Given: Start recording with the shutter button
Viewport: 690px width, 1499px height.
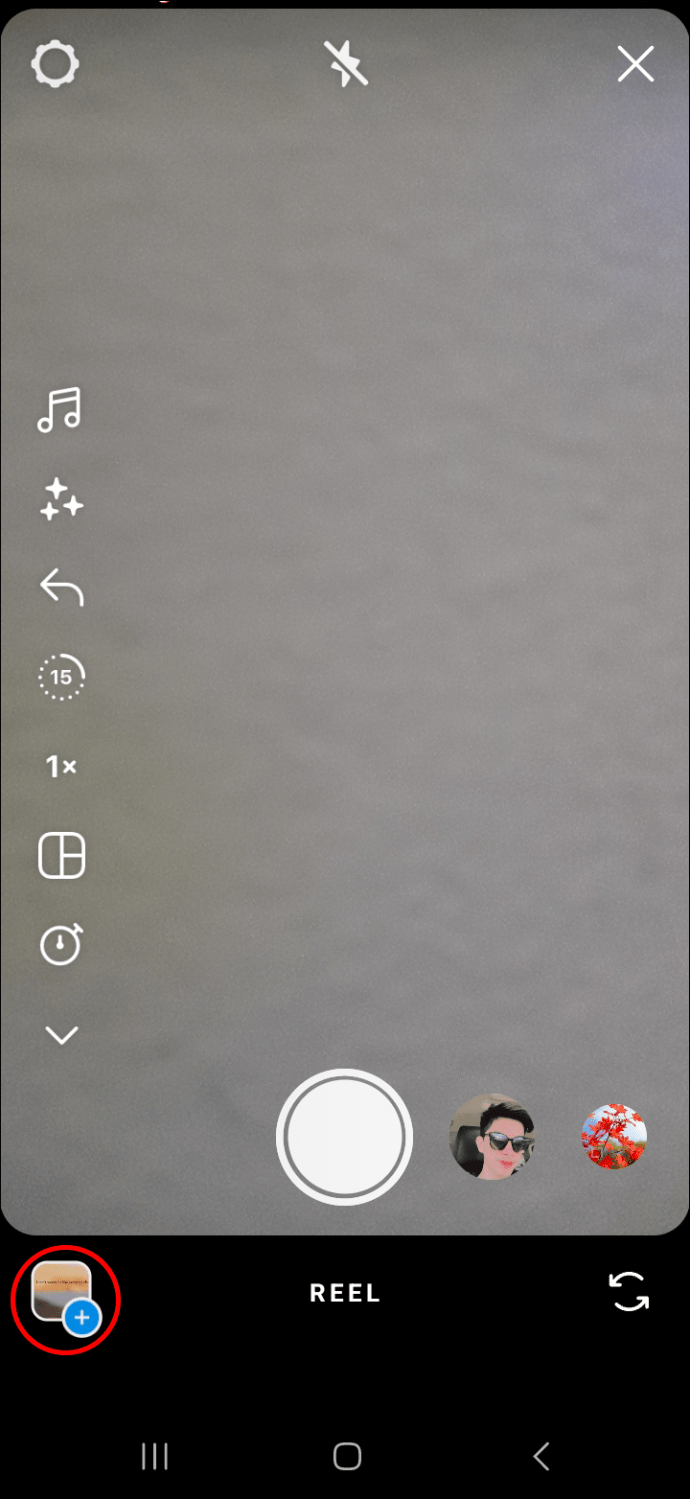Looking at the screenshot, I should coord(345,1137).
